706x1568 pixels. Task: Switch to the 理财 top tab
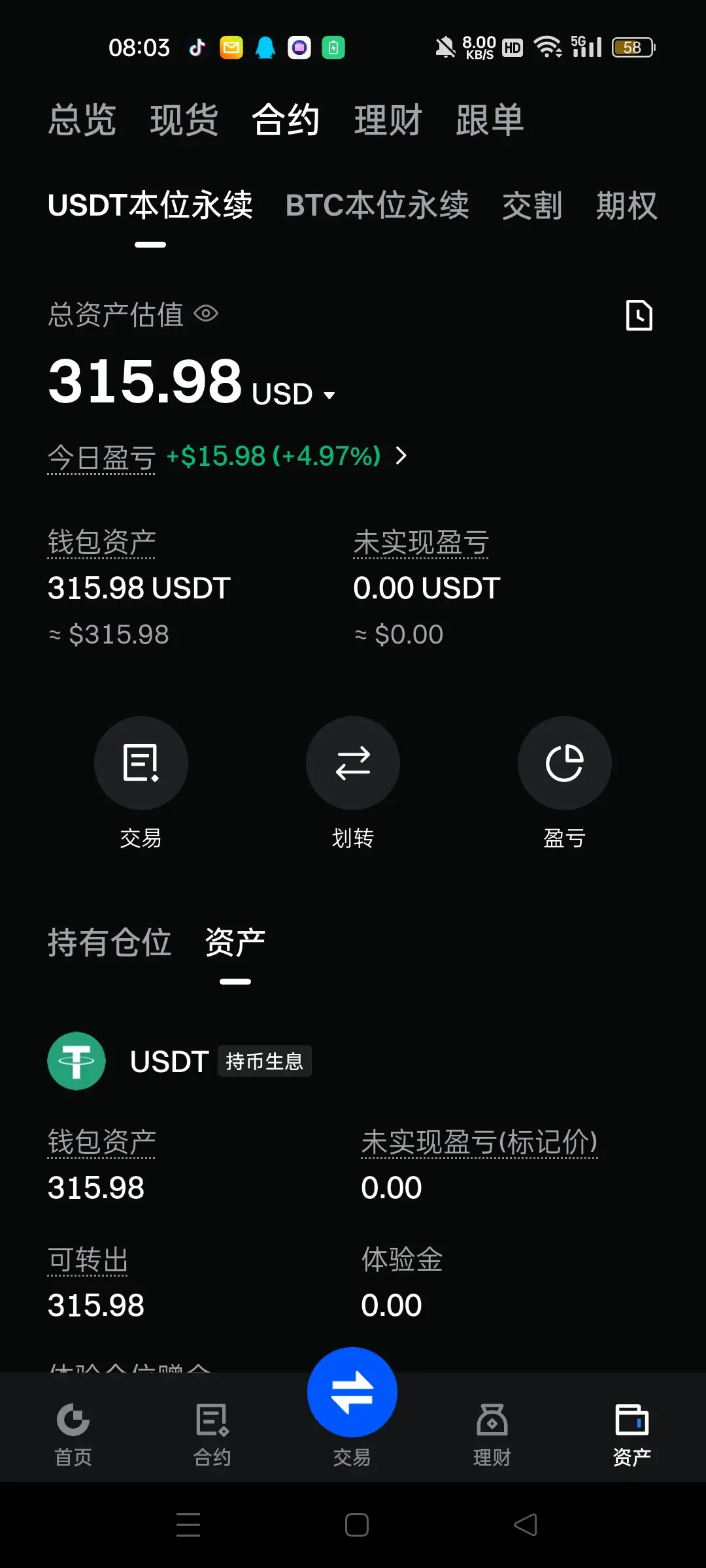pyautogui.click(x=388, y=120)
